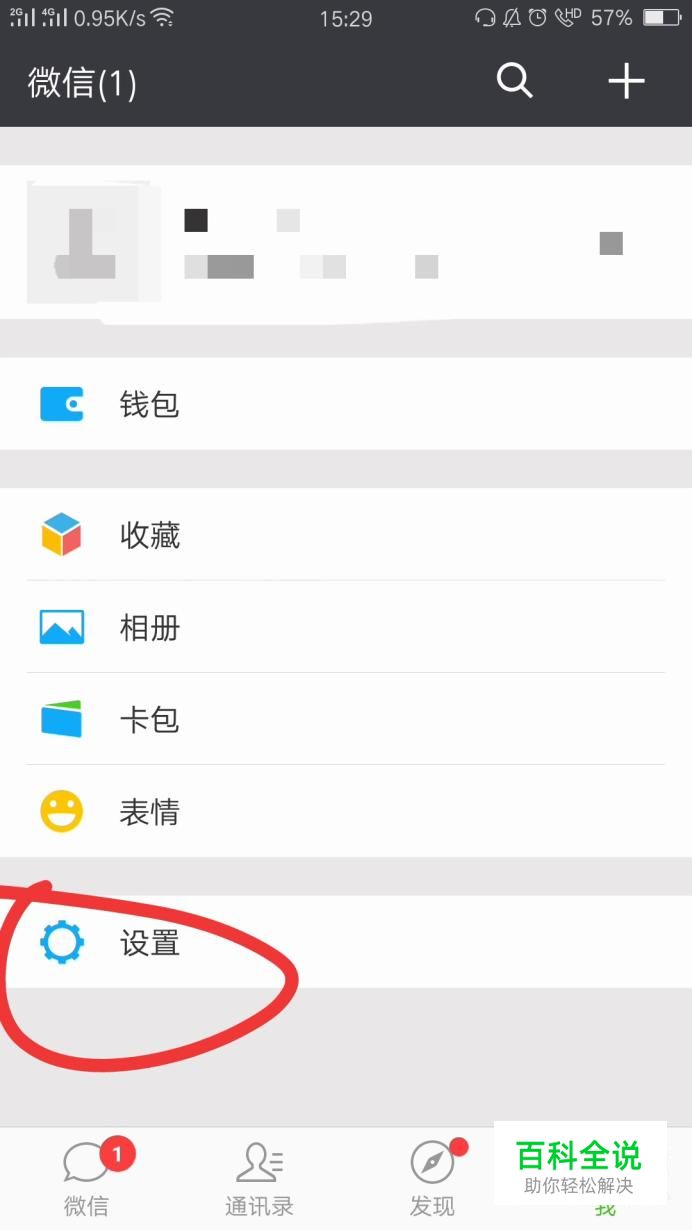Open 设置 settings
The width and height of the screenshot is (692, 1230).
point(346,942)
